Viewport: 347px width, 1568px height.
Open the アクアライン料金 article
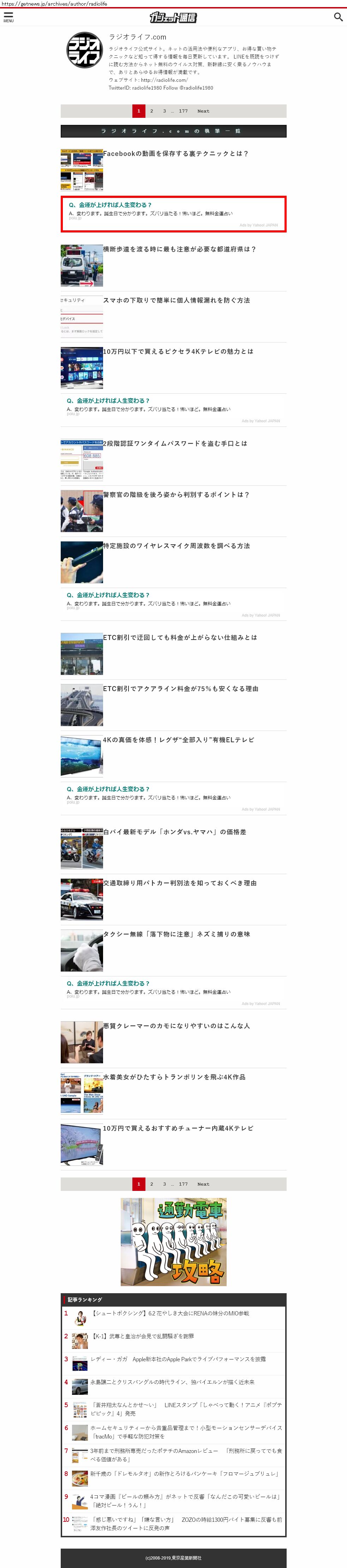point(180,689)
